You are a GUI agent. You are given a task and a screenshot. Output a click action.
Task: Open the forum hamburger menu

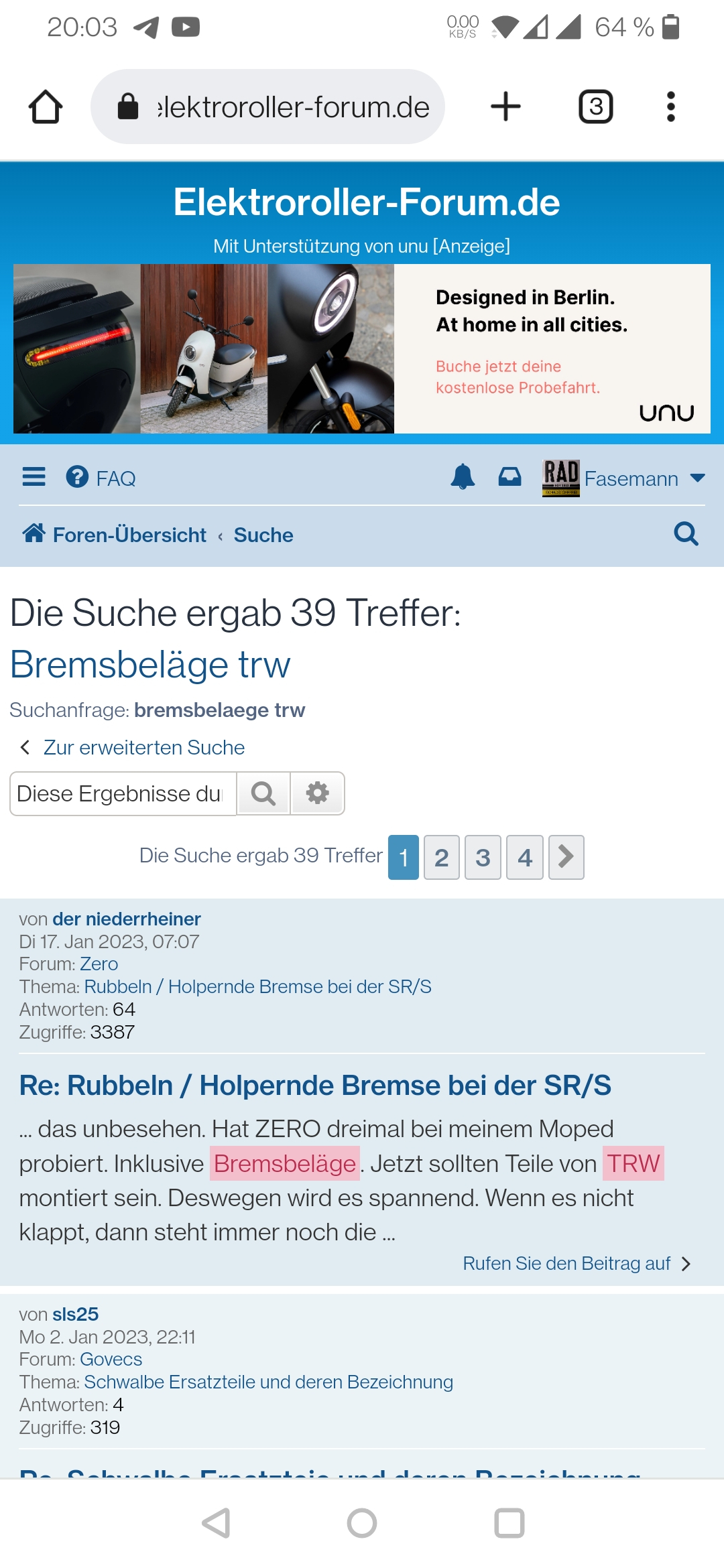(34, 477)
